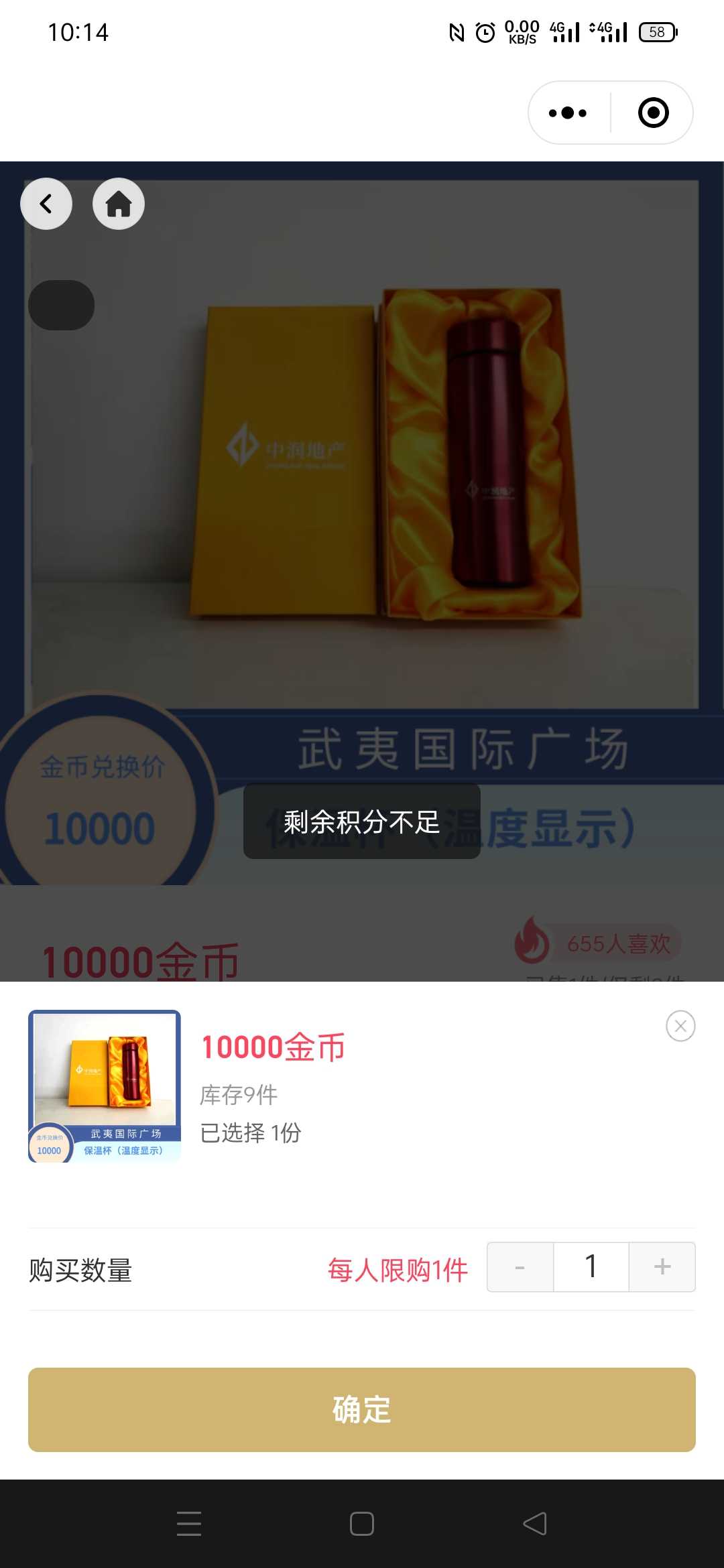Open the mini program more options menu
The height and width of the screenshot is (1568, 724).
(x=568, y=113)
